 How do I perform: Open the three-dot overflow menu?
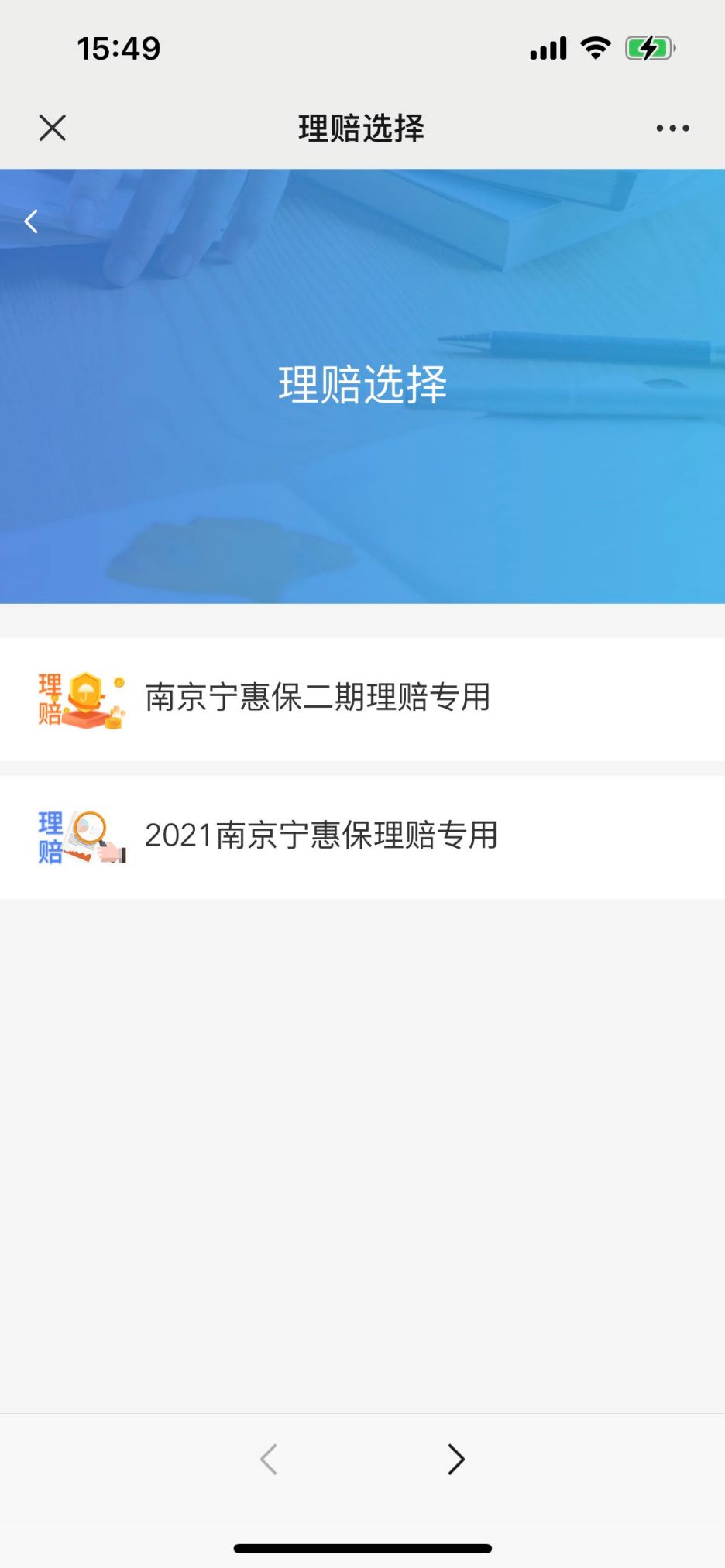(672, 129)
